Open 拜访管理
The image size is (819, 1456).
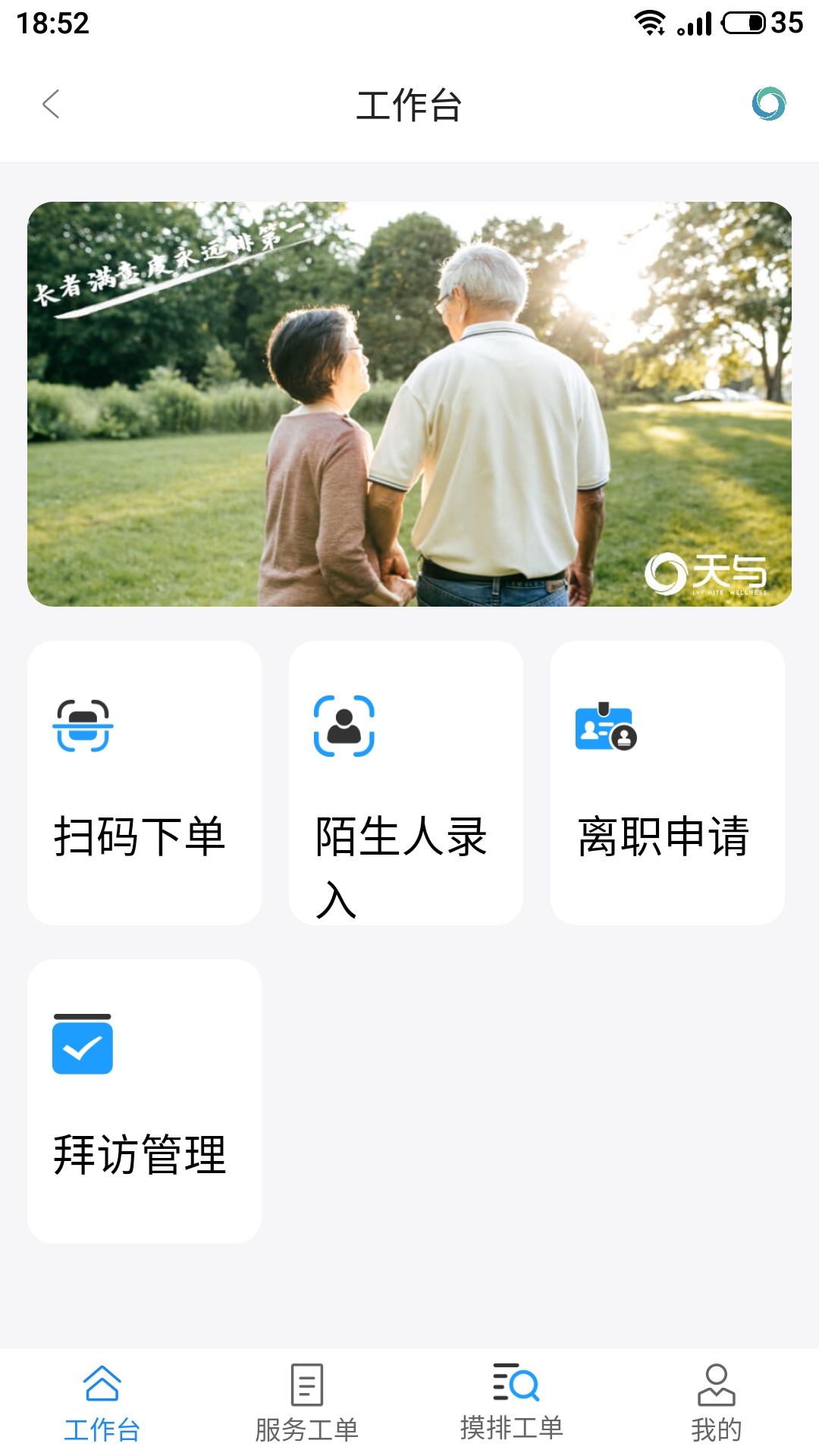click(x=144, y=1100)
